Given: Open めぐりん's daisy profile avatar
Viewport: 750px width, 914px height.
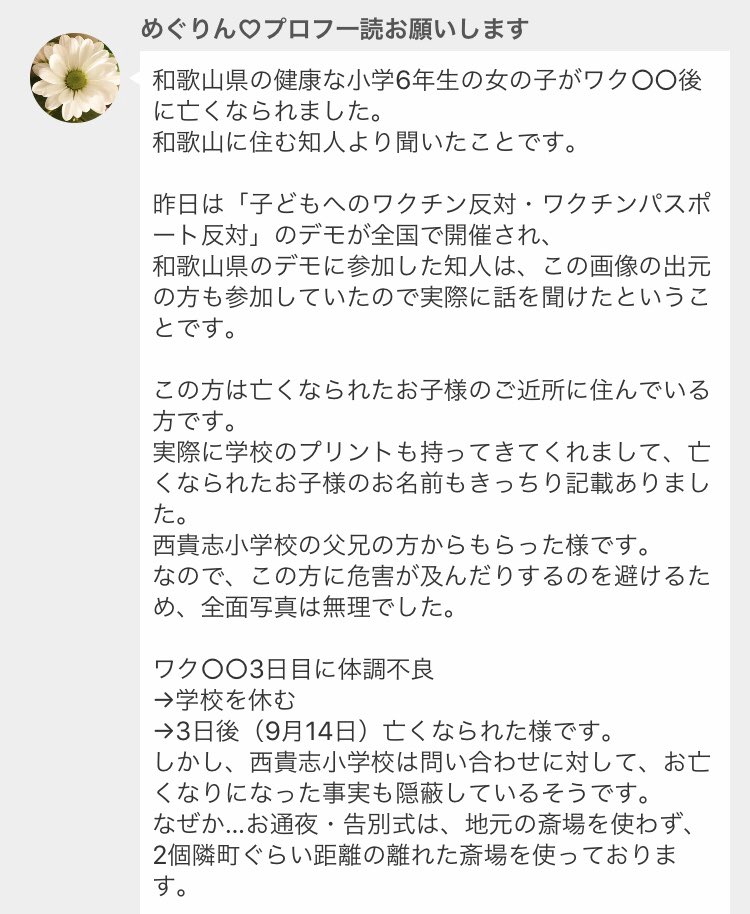Looking at the screenshot, I should (x=75, y=78).
